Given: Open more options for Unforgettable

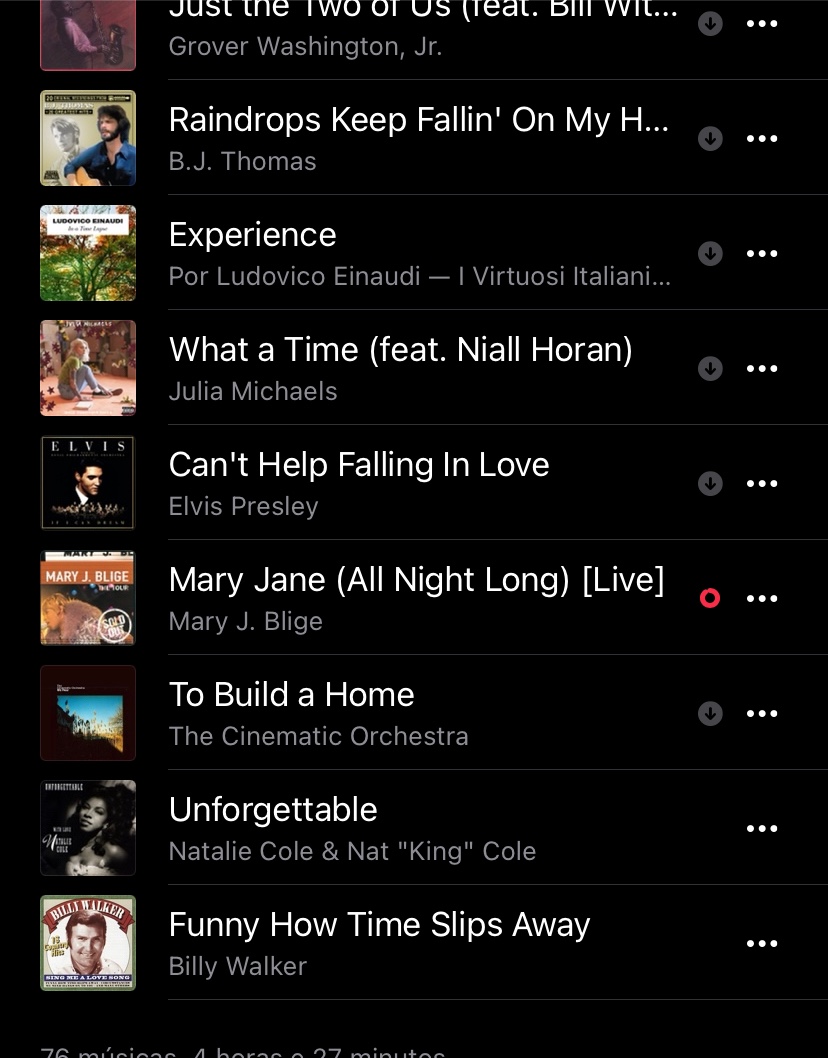Looking at the screenshot, I should pos(762,828).
